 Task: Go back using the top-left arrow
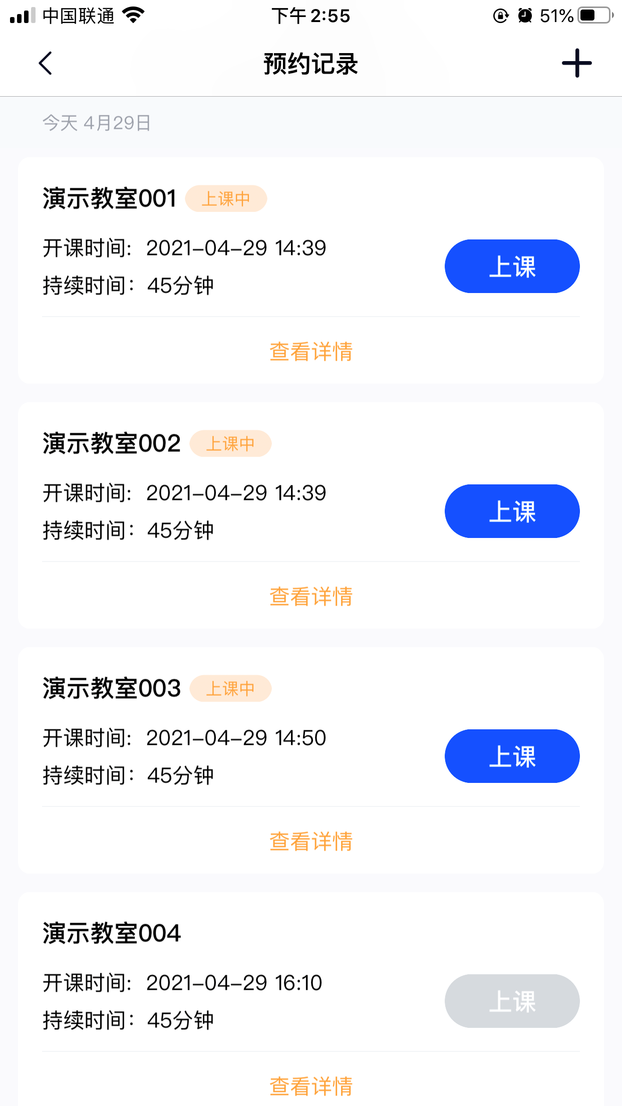(x=45, y=63)
